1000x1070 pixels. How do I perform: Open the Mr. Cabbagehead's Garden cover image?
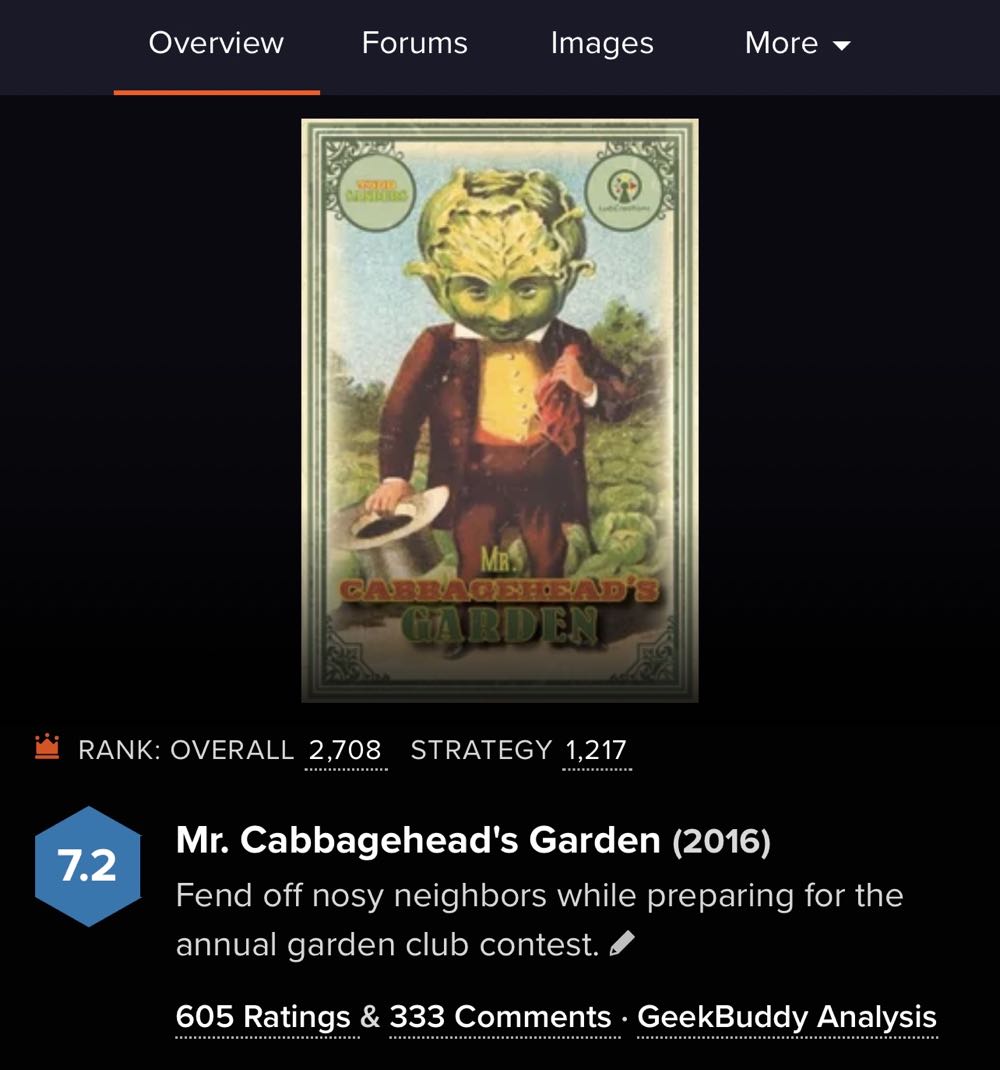coord(499,411)
